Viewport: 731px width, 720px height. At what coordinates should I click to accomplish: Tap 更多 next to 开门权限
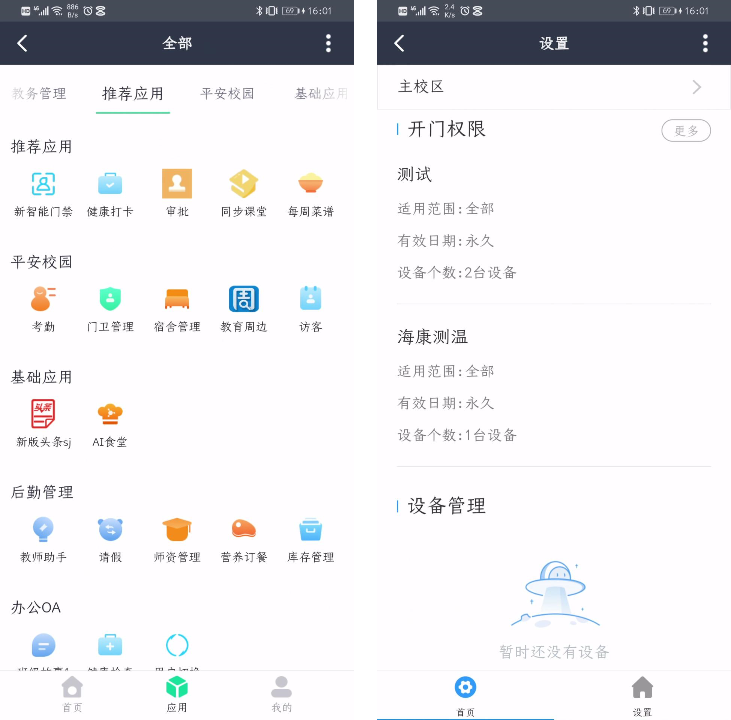(686, 130)
